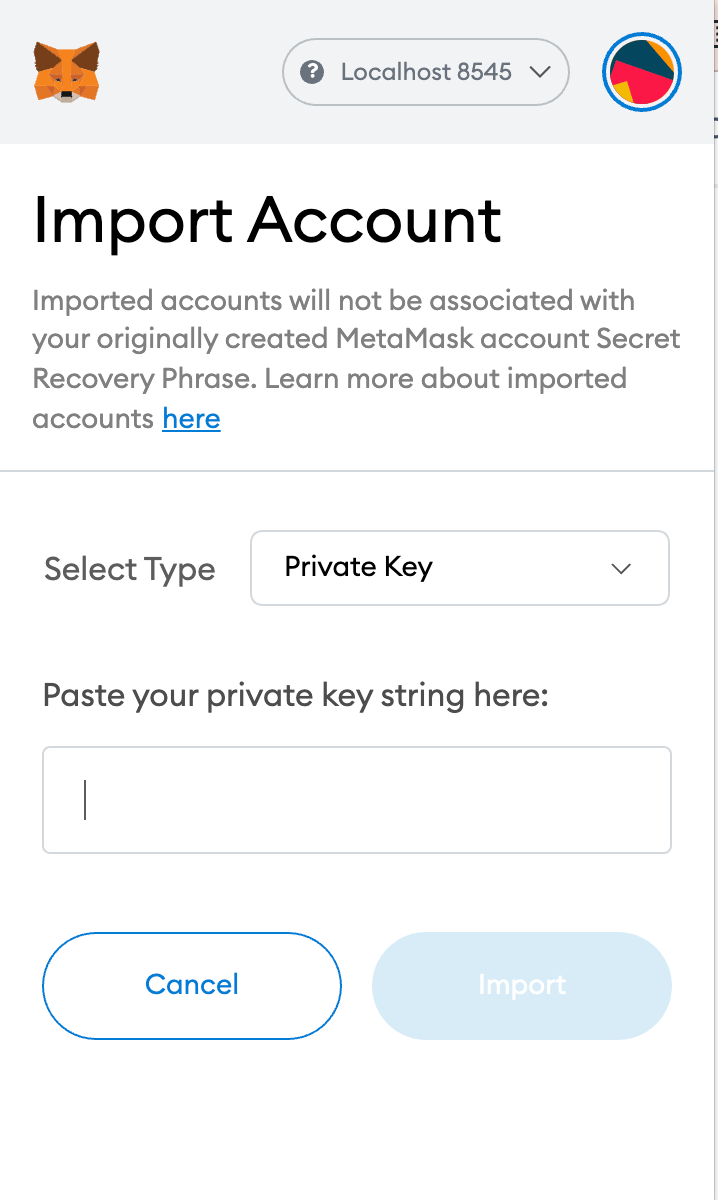Screen dimensions: 718x1200
Task: Expand the Private Key type dropdown
Action: point(459,568)
